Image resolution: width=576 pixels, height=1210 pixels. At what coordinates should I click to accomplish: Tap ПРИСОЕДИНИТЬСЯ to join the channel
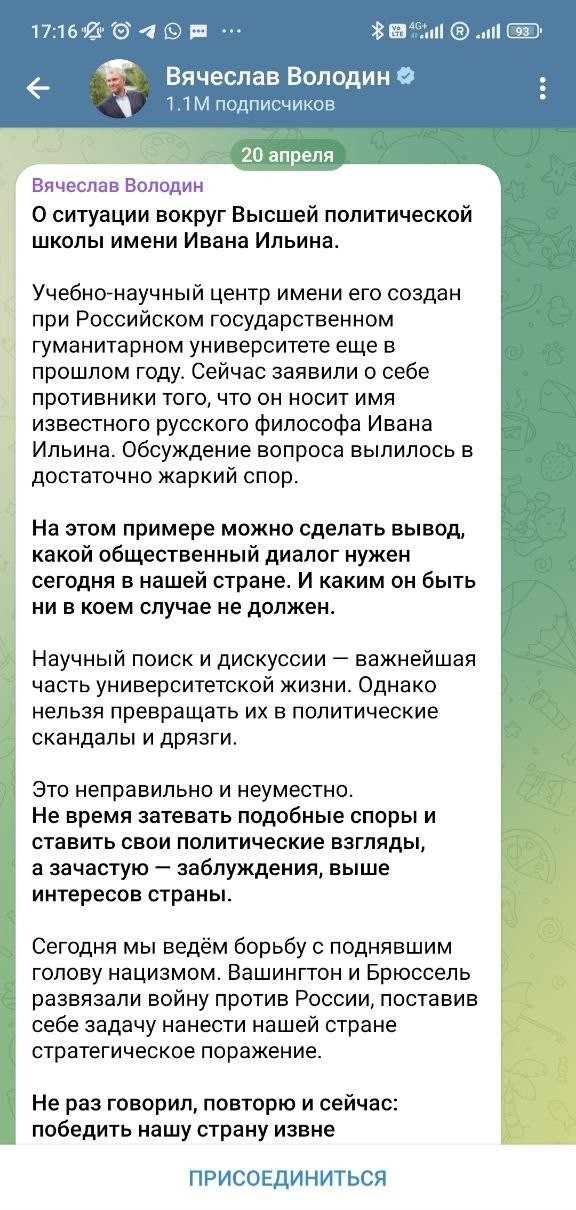coord(288,1178)
